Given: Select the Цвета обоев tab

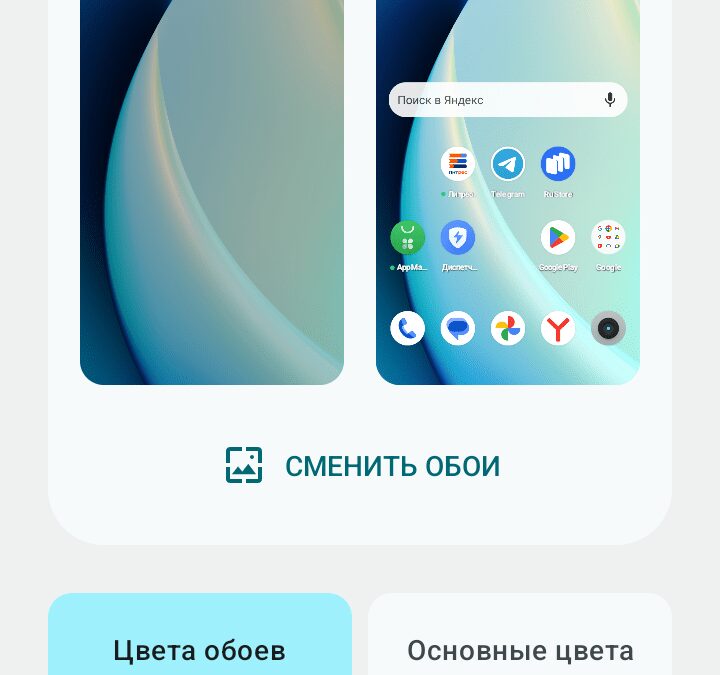Looking at the screenshot, I should (200, 640).
